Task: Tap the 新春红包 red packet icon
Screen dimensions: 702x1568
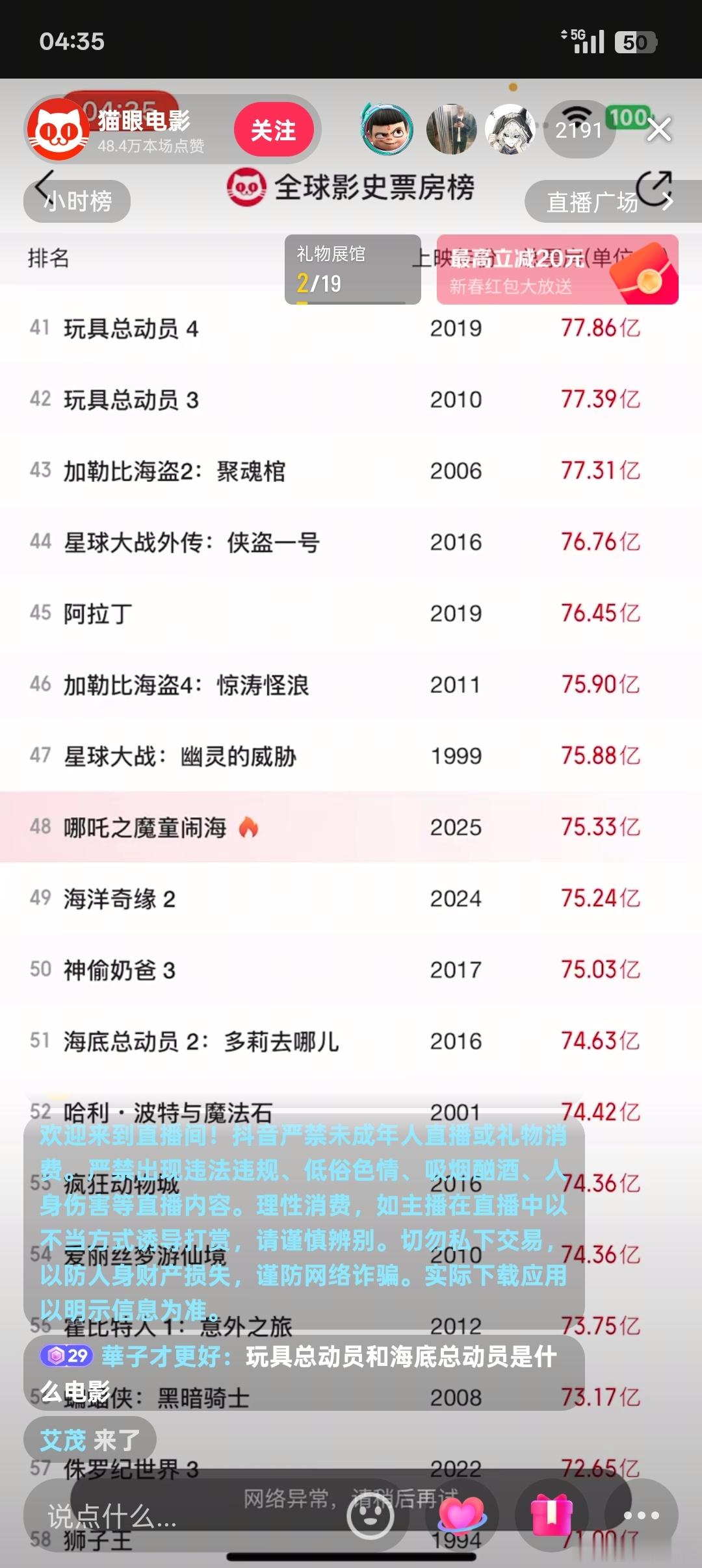Action: click(643, 272)
